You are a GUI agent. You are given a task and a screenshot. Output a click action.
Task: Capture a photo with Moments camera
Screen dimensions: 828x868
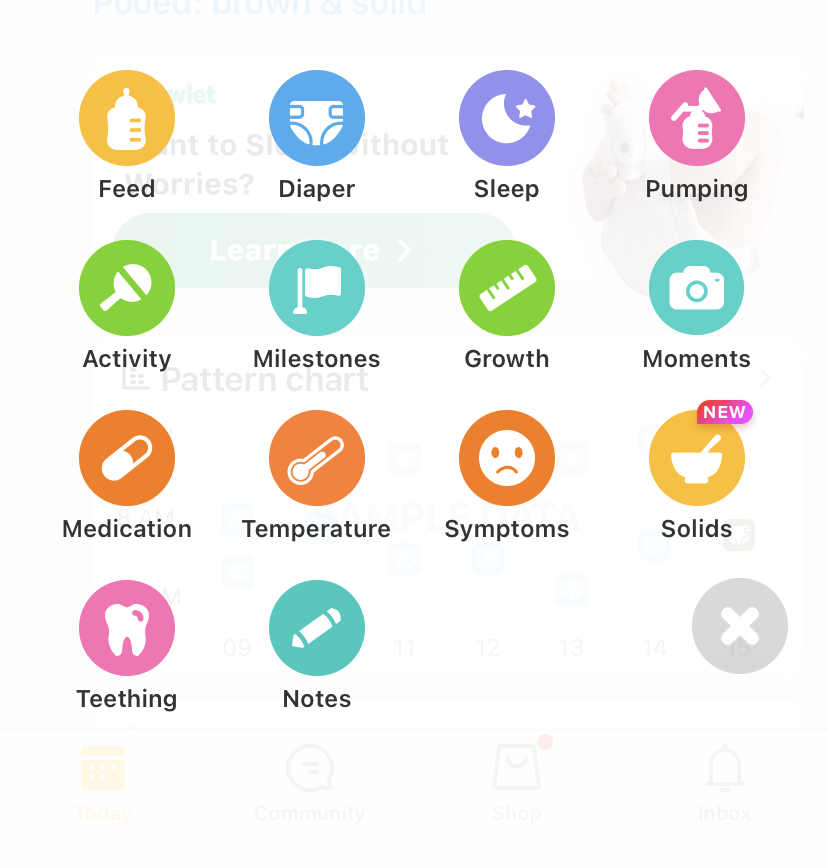696,288
